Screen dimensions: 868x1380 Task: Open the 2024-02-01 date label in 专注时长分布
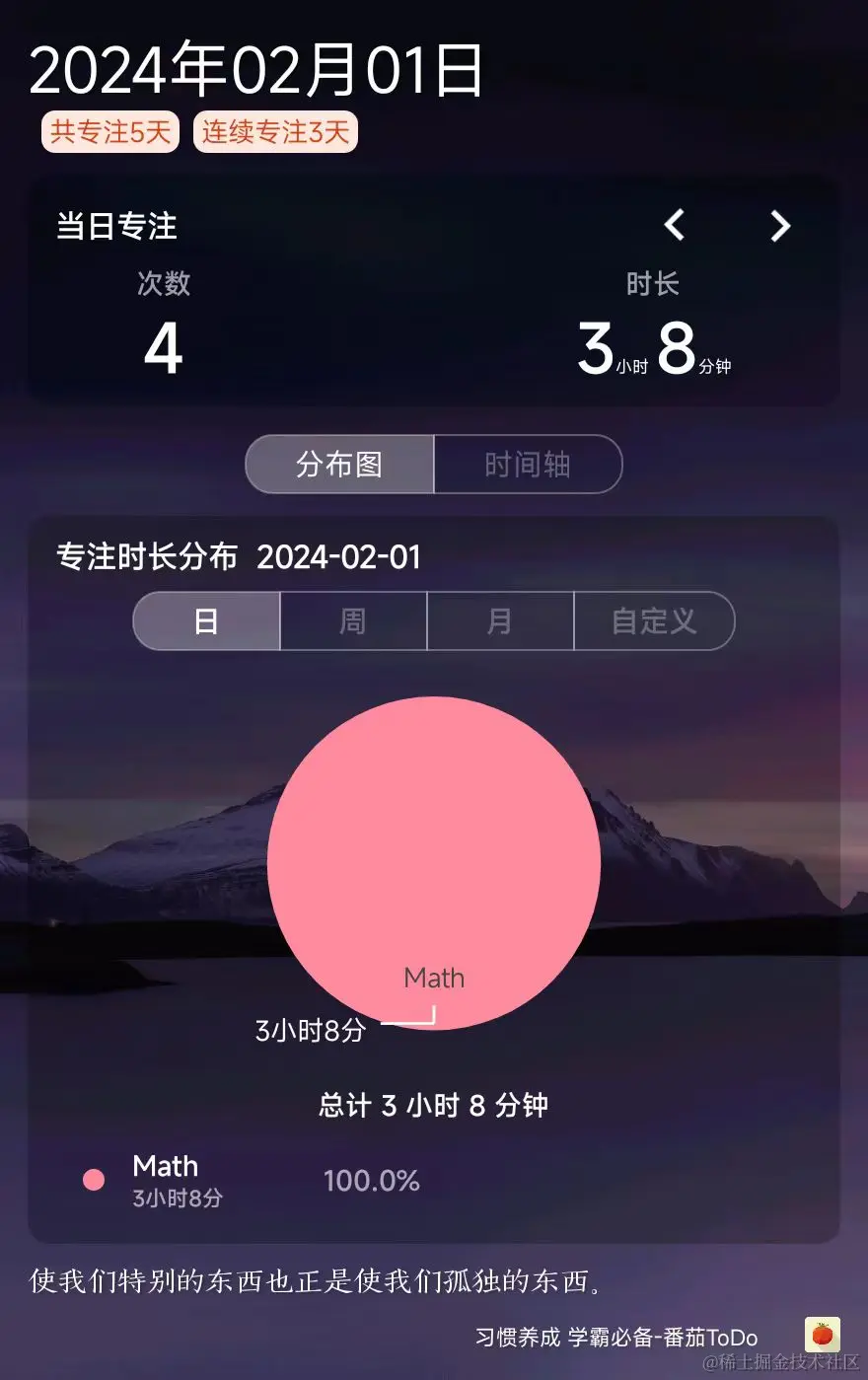tap(338, 557)
